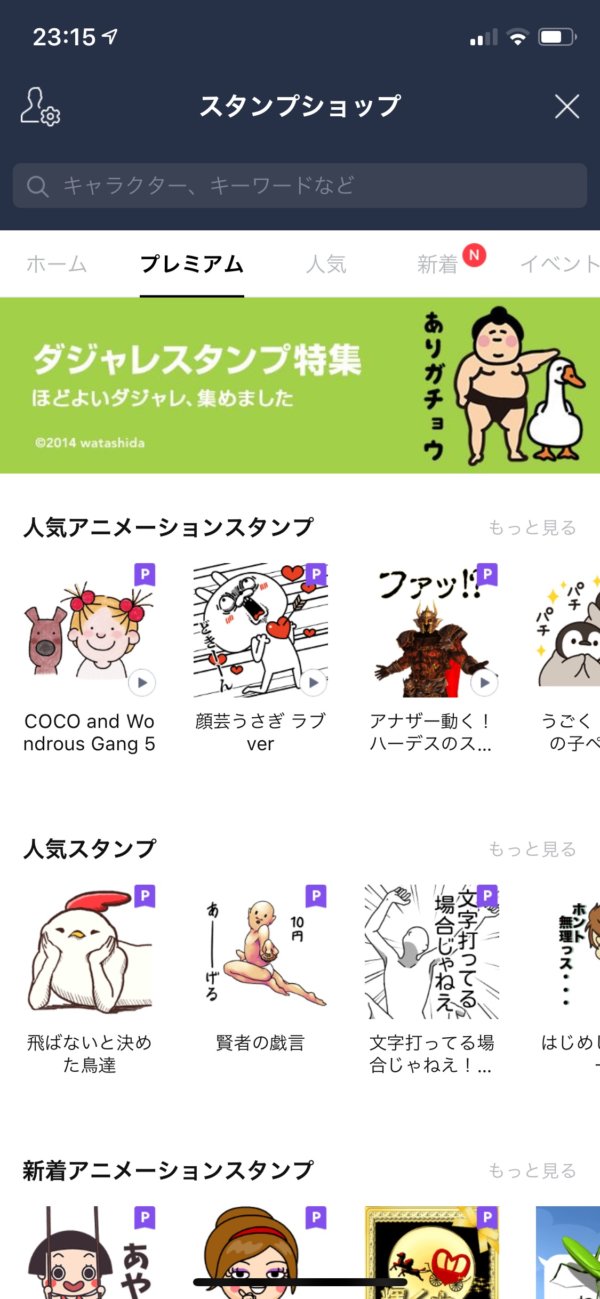Image resolution: width=600 pixels, height=1299 pixels.
Task: Switch to the 新着 tab
Action: coord(438,264)
